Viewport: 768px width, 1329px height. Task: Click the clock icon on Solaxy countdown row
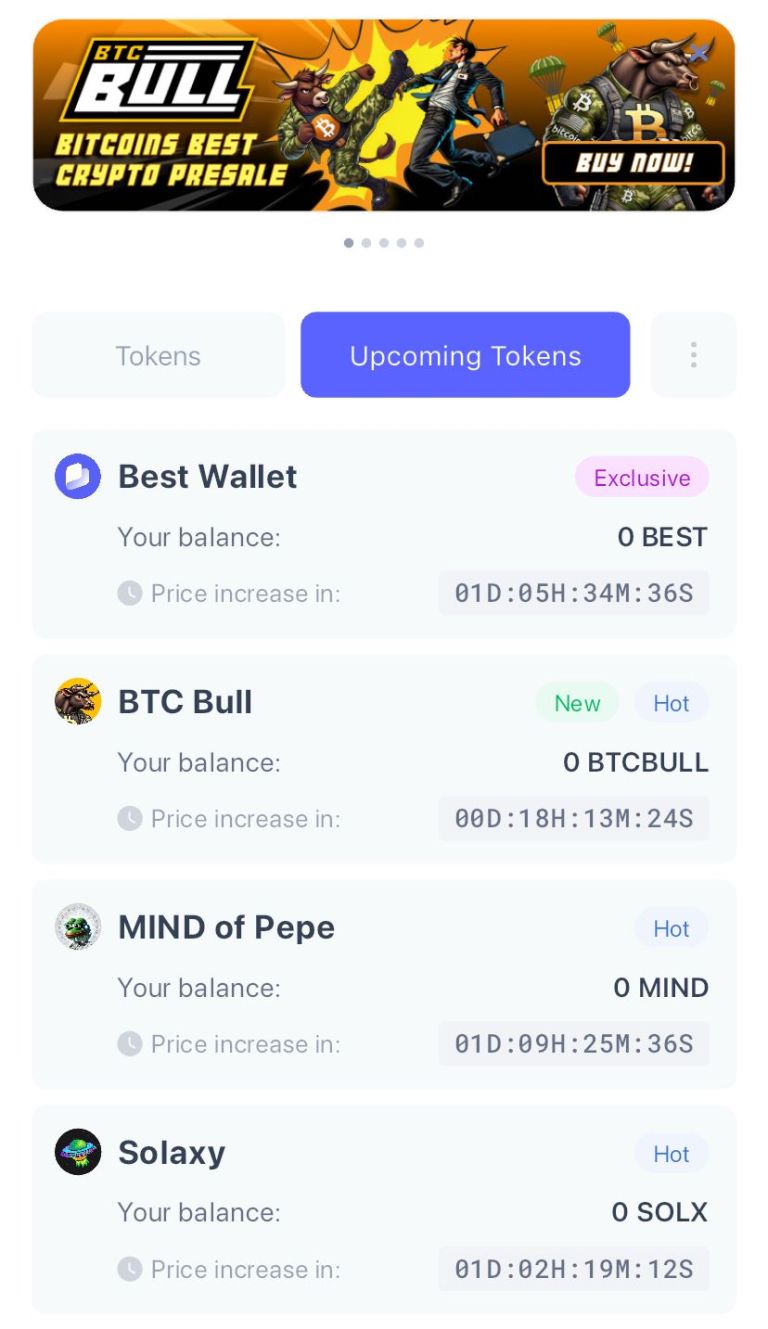131,1269
